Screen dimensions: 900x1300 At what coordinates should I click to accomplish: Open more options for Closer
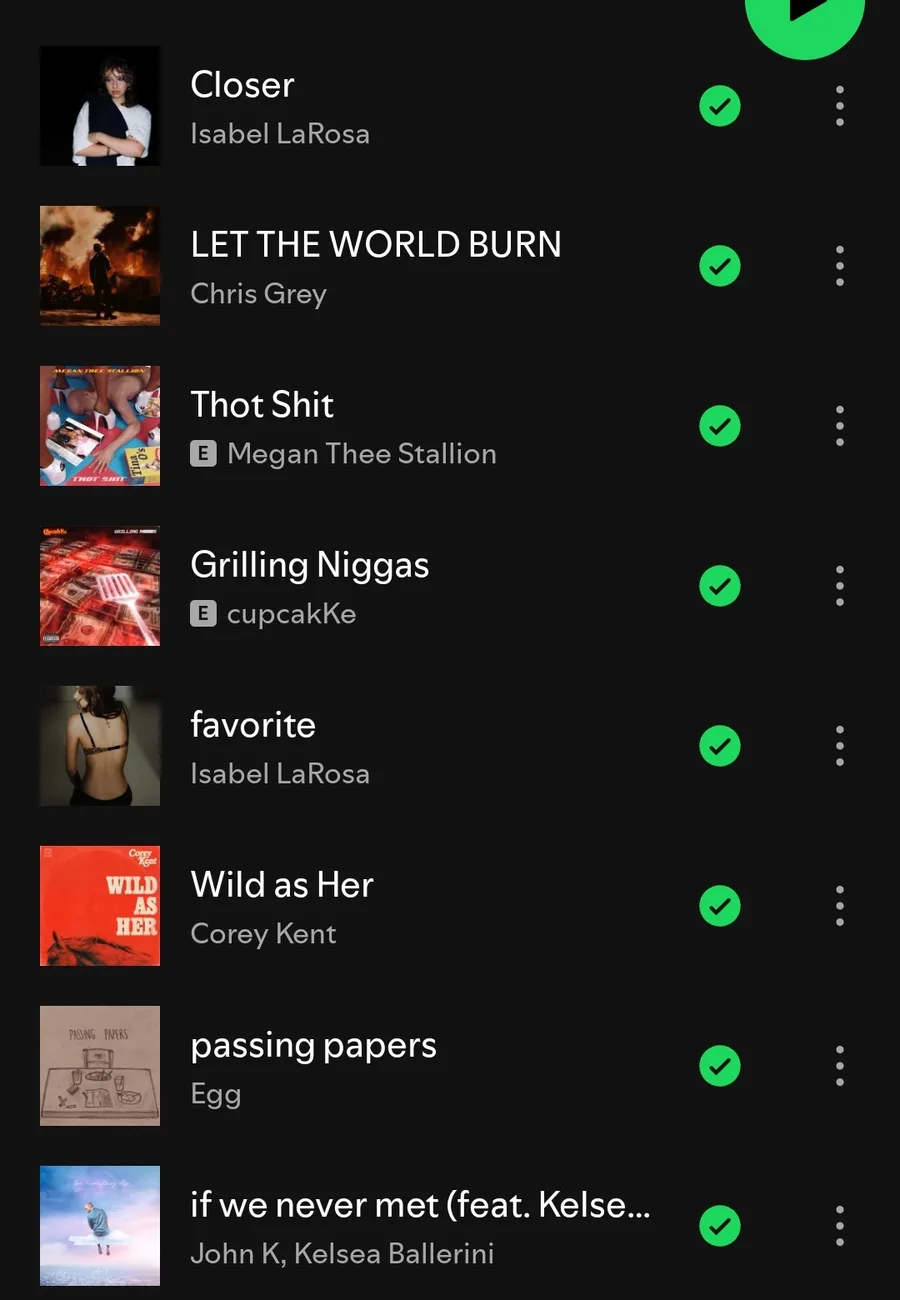839,106
